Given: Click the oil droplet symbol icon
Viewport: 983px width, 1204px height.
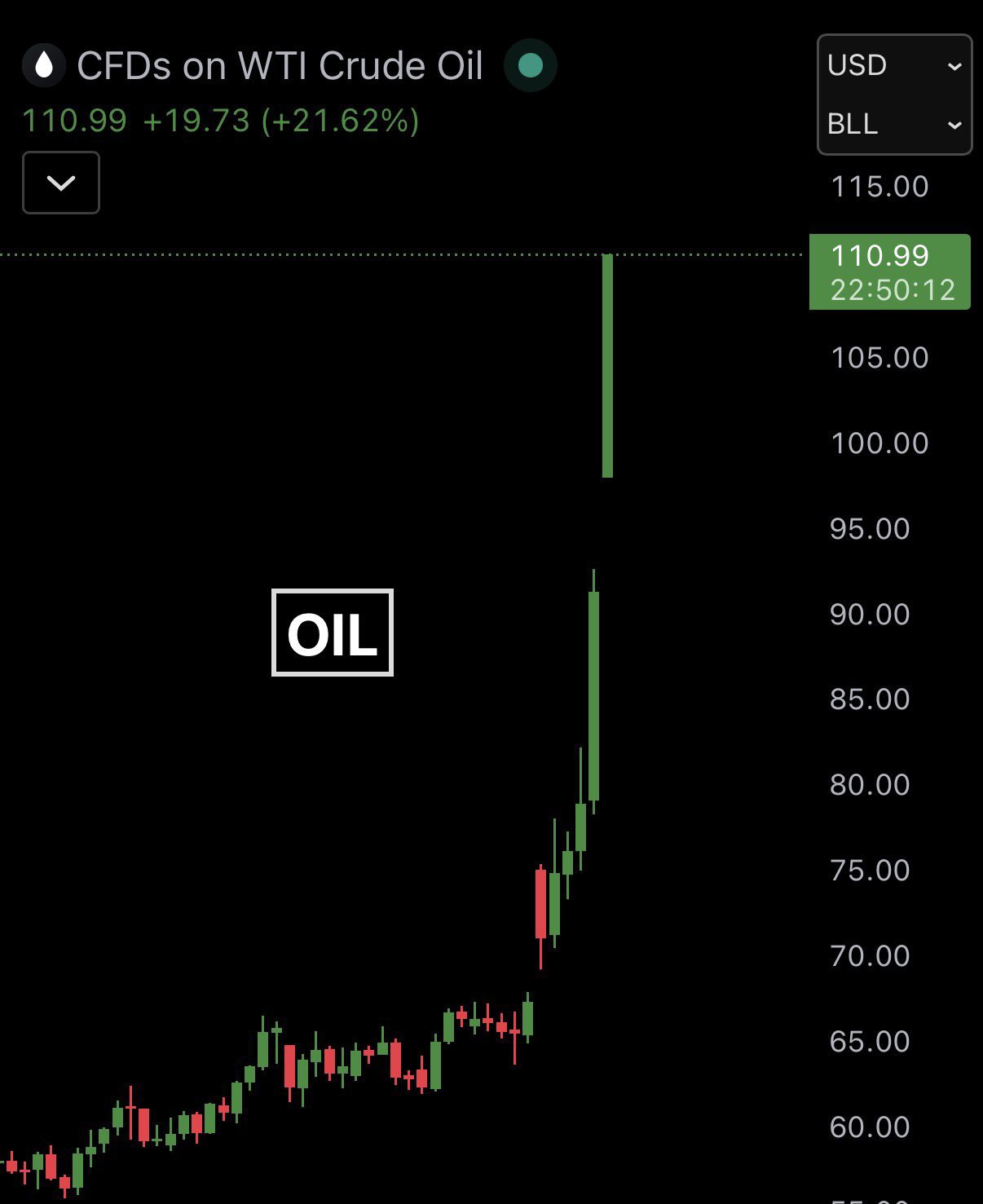Looking at the screenshot, I should pyautogui.click(x=45, y=65).
